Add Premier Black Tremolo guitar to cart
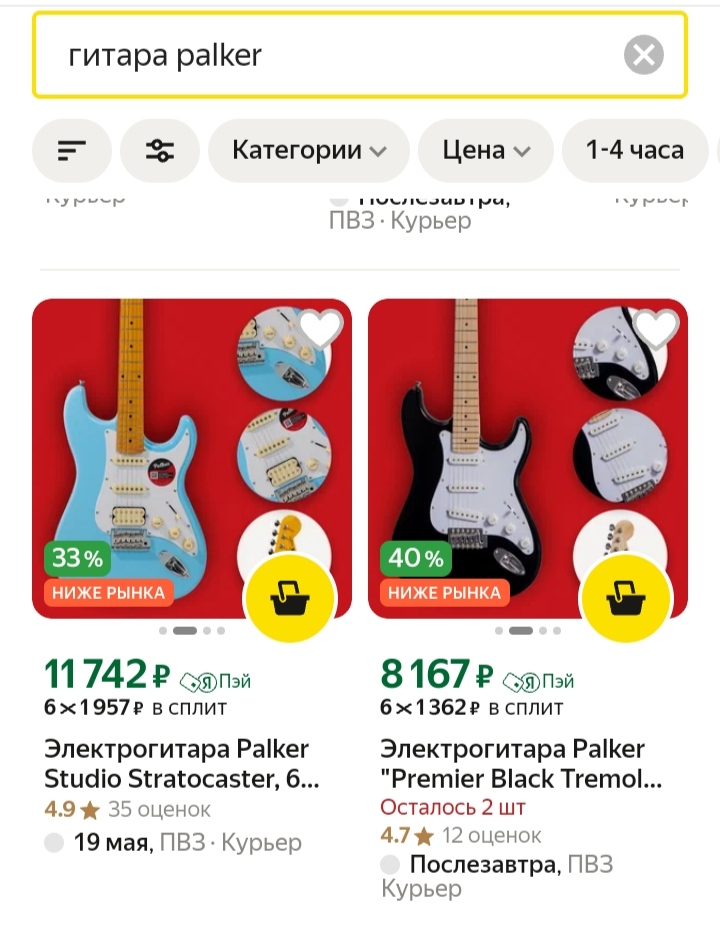 click(x=627, y=599)
